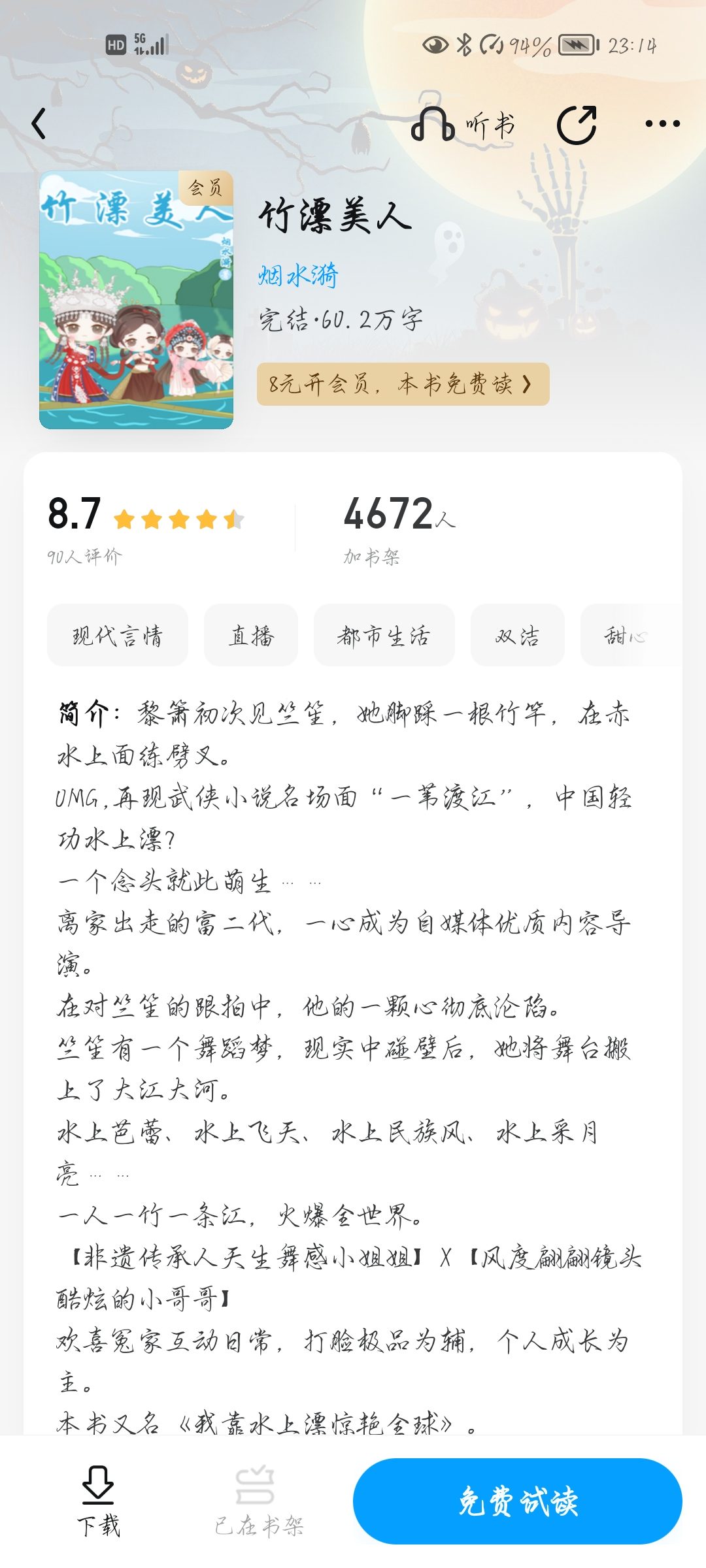Image resolution: width=706 pixels, height=1568 pixels.
Task: Select the 双洁 tag chip
Action: tap(518, 635)
